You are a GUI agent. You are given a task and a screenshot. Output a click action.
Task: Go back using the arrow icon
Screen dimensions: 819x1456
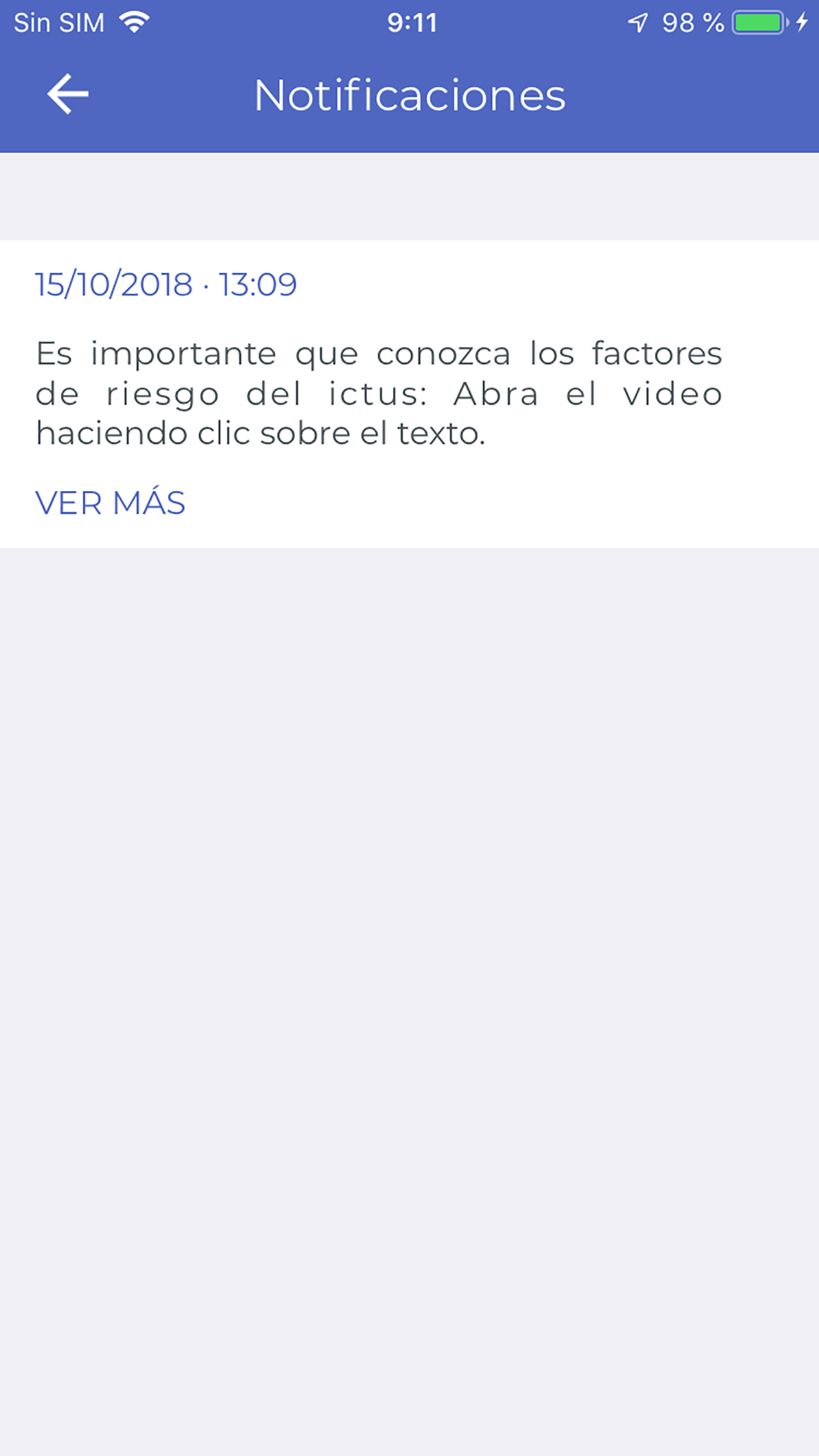point(68,94)
